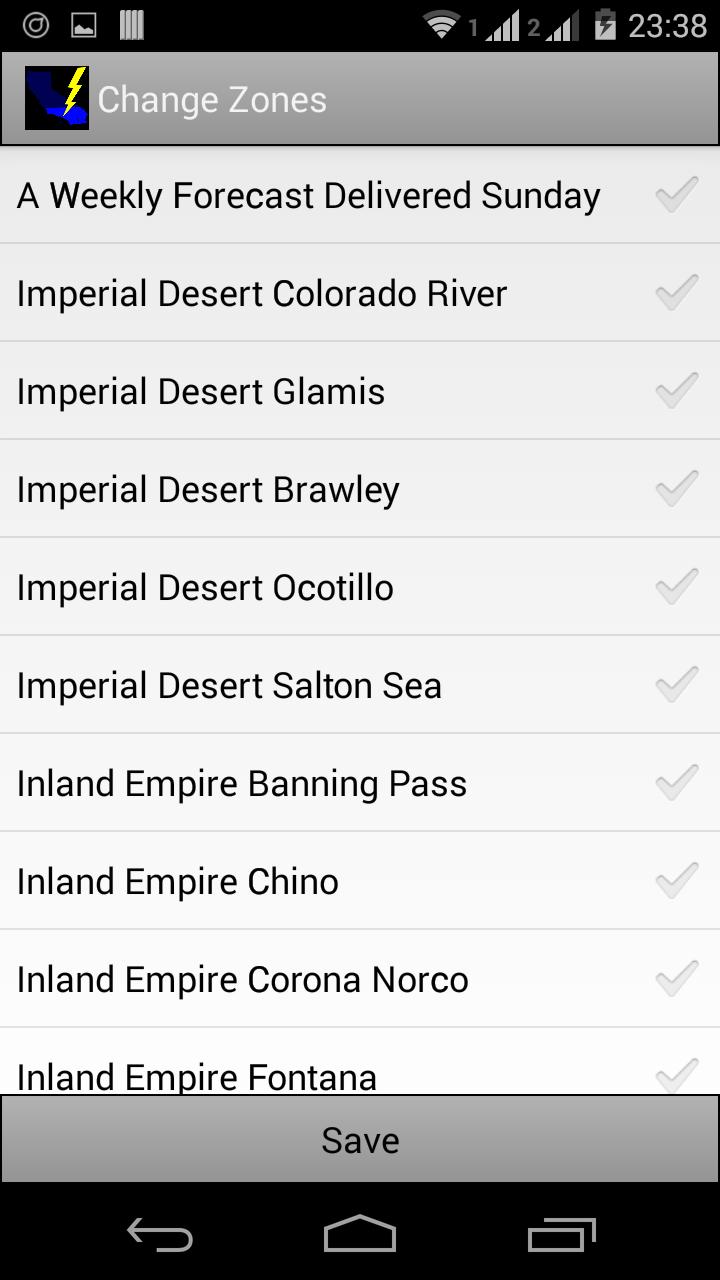This screenshot has height=1280, width=720.
Task: Tap the Save button
Action: pyautogui.click(x=360, y=1140)
